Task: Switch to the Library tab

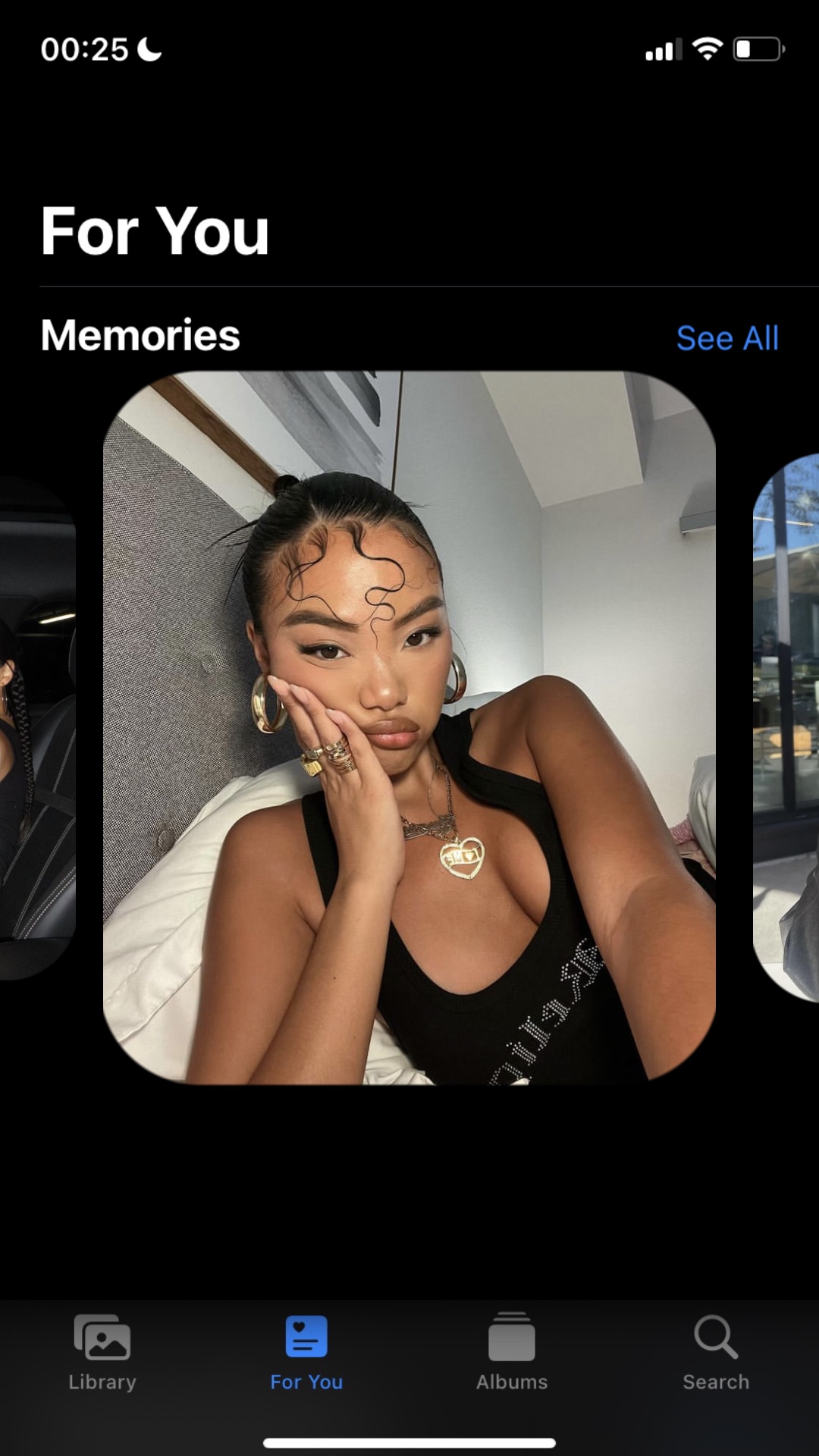Action: (x=102, y=1357)
